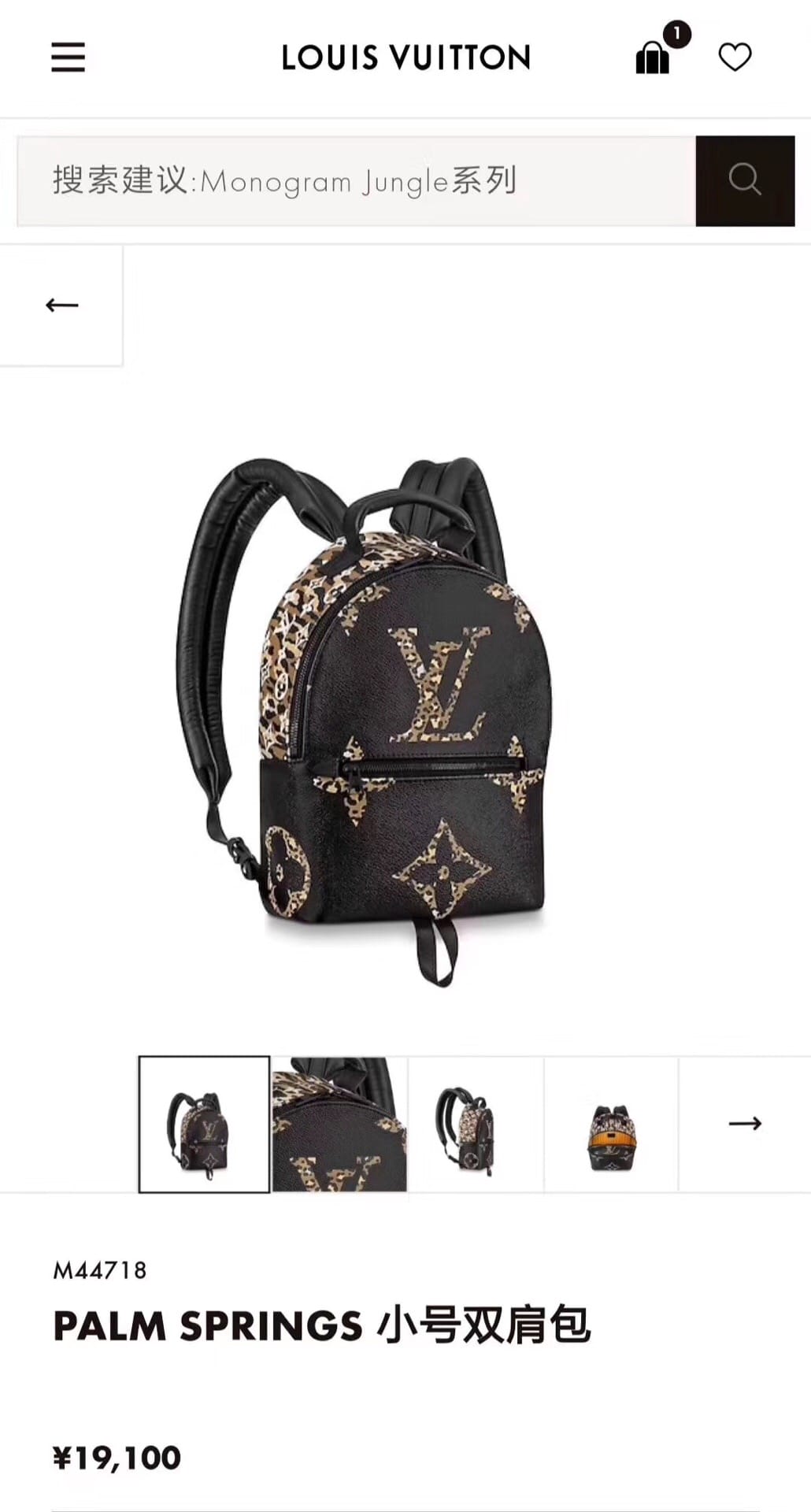
Task: Open the wishlist heart icon
Action: 735,57
